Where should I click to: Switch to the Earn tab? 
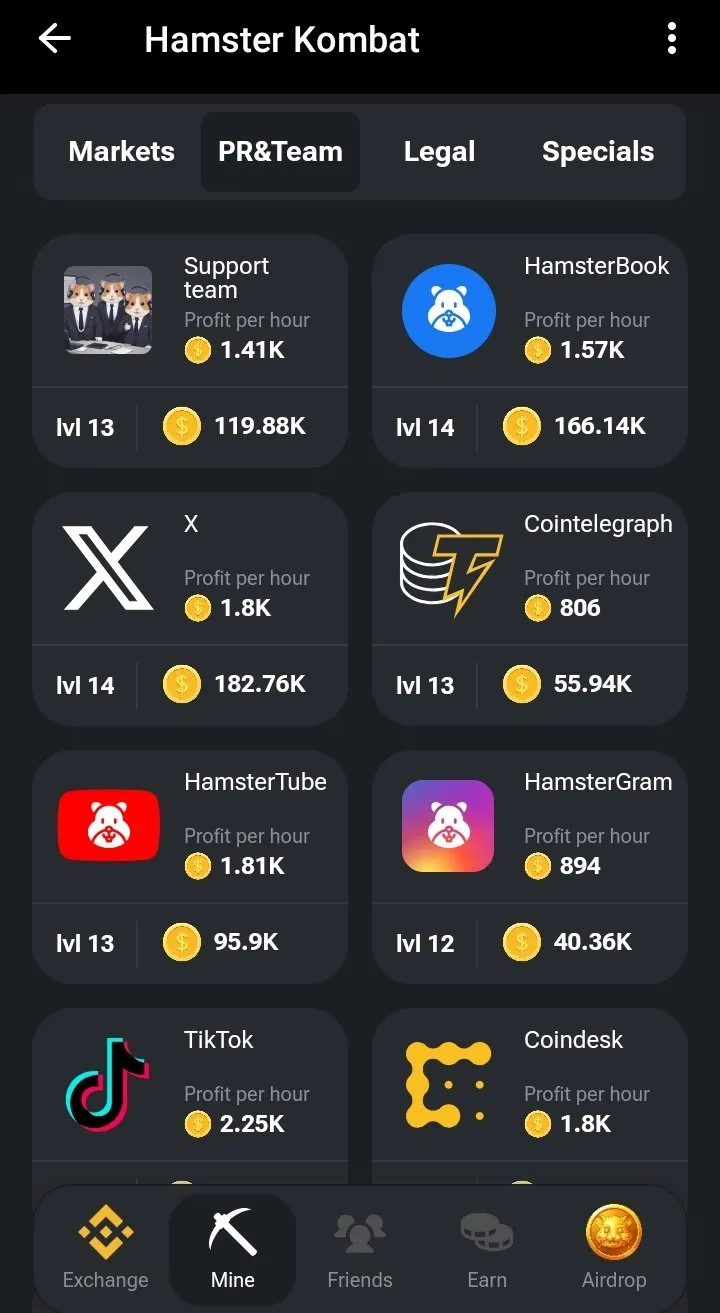click(487, 1248)
